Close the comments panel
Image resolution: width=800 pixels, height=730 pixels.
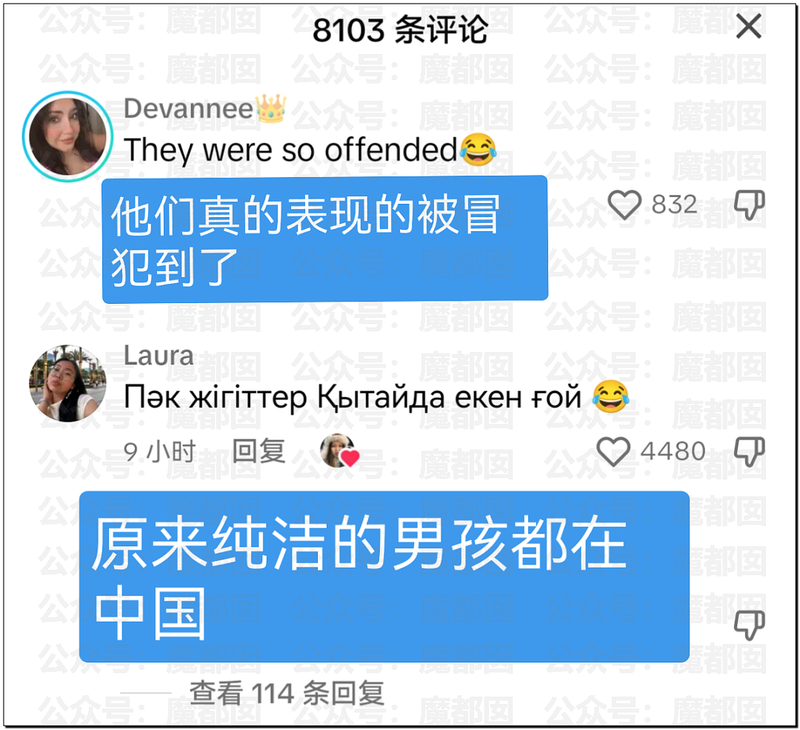click(x=749, y=28)
